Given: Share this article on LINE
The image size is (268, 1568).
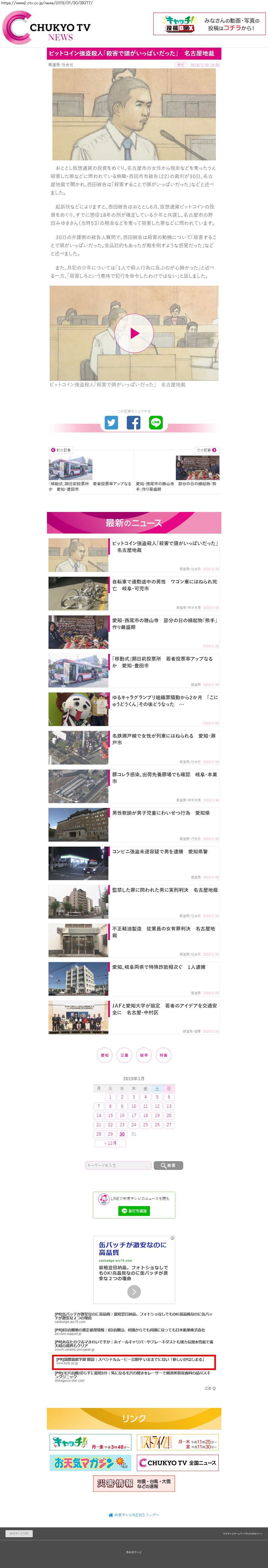Looking at the screenshot, I should (x=156, y=422).
